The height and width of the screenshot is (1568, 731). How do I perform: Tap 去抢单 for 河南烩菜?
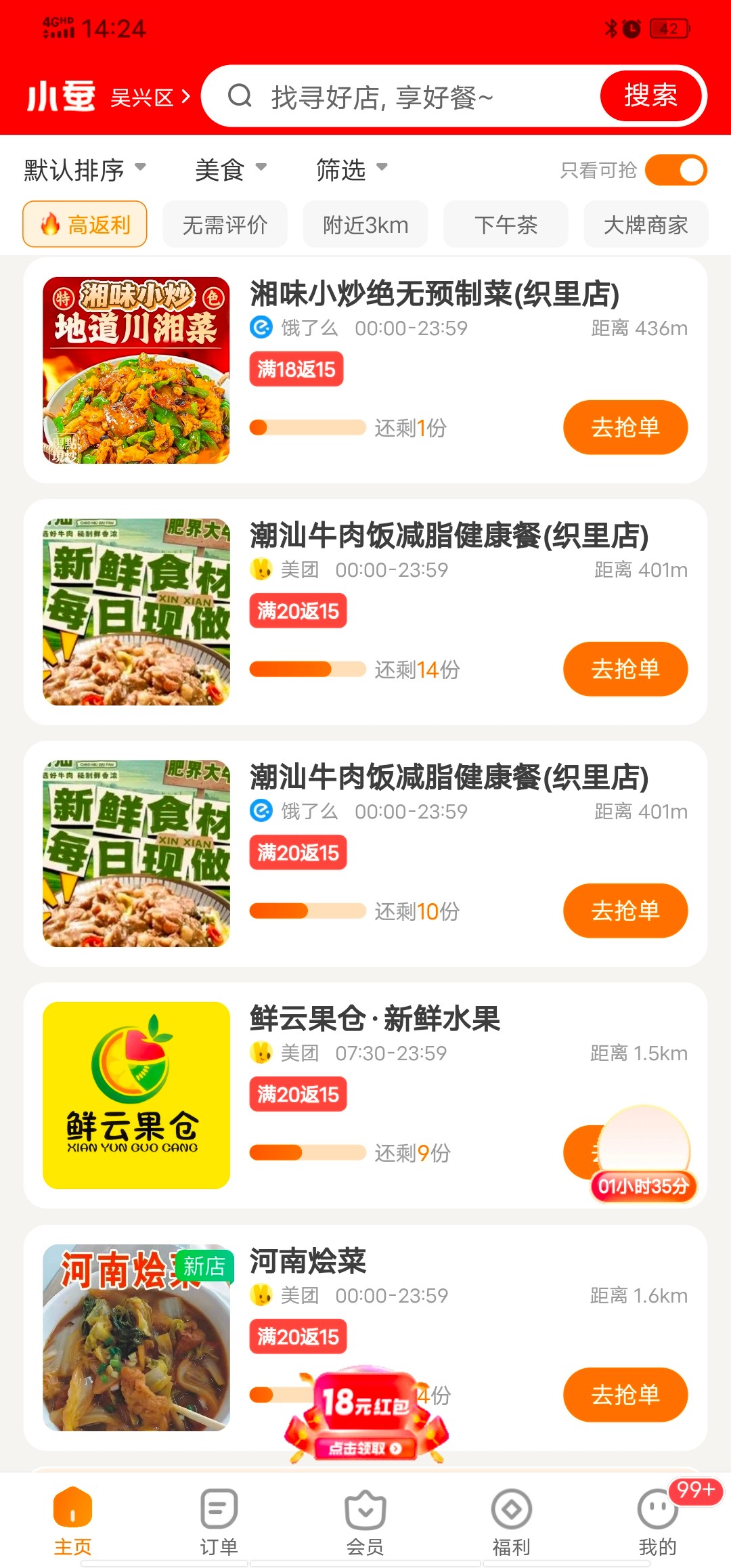[x=625, y=1395]
